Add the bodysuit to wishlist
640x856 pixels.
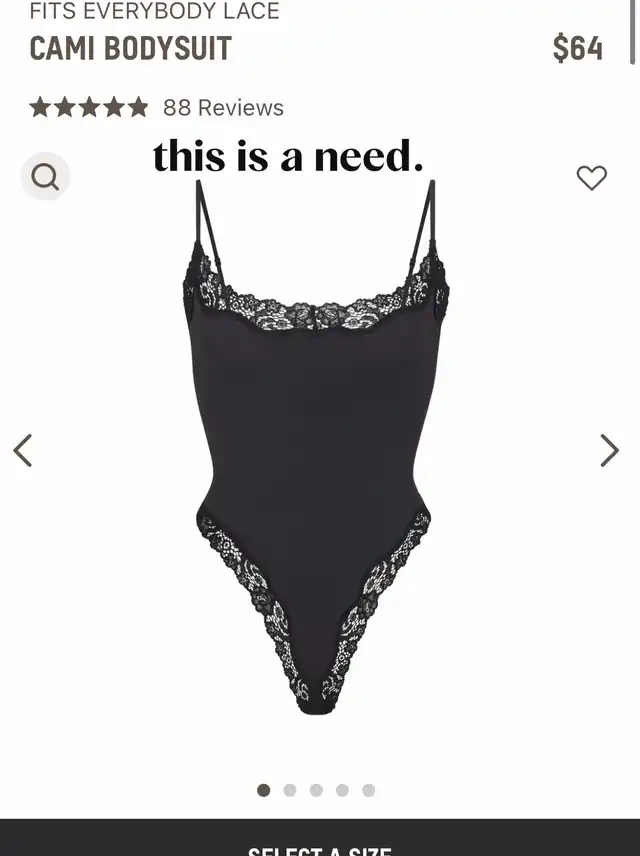click(x=592, y=178)
